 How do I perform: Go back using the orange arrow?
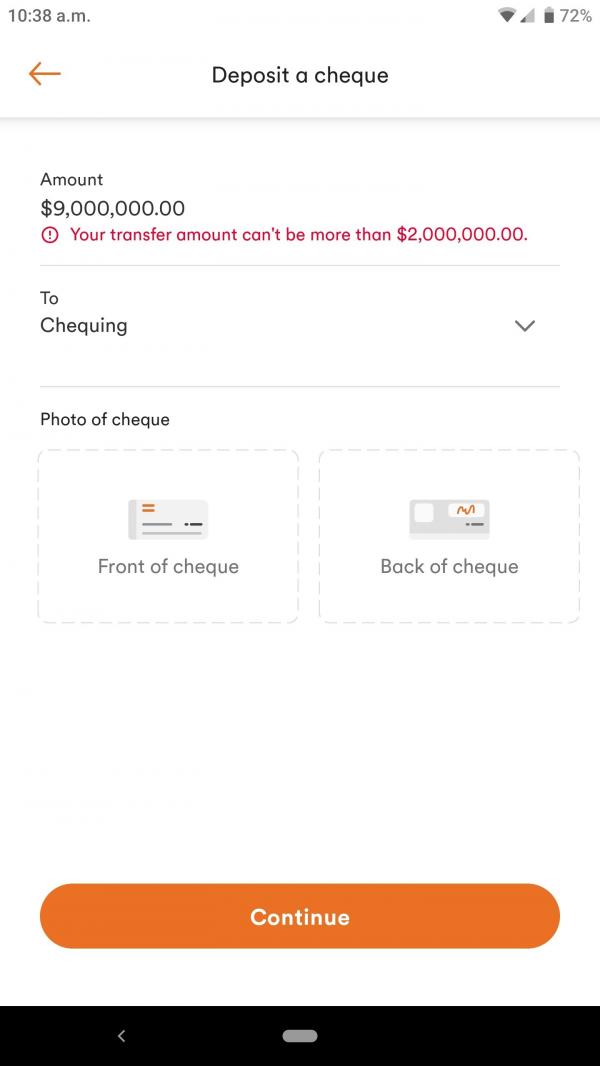coord(45,74)
